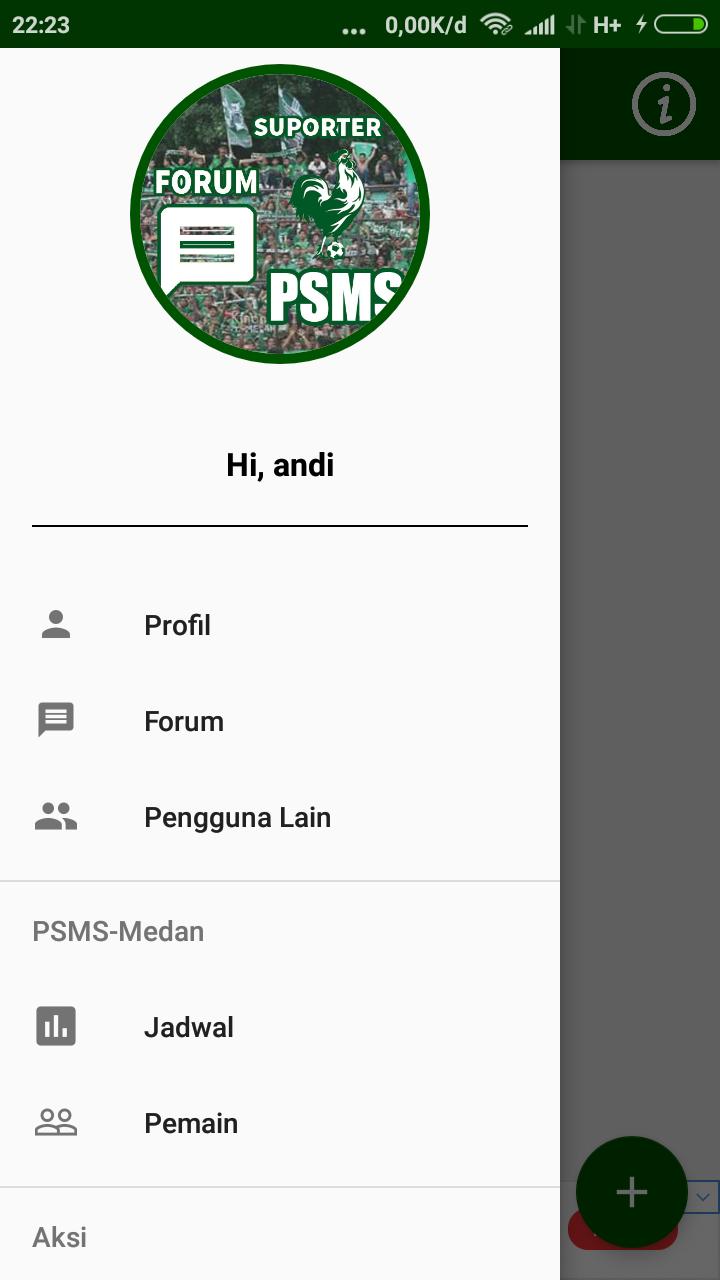Click the greeting text Hi, andi
Image resolution: width=720 pixels, height=1280 pixels.
point(280,464)
